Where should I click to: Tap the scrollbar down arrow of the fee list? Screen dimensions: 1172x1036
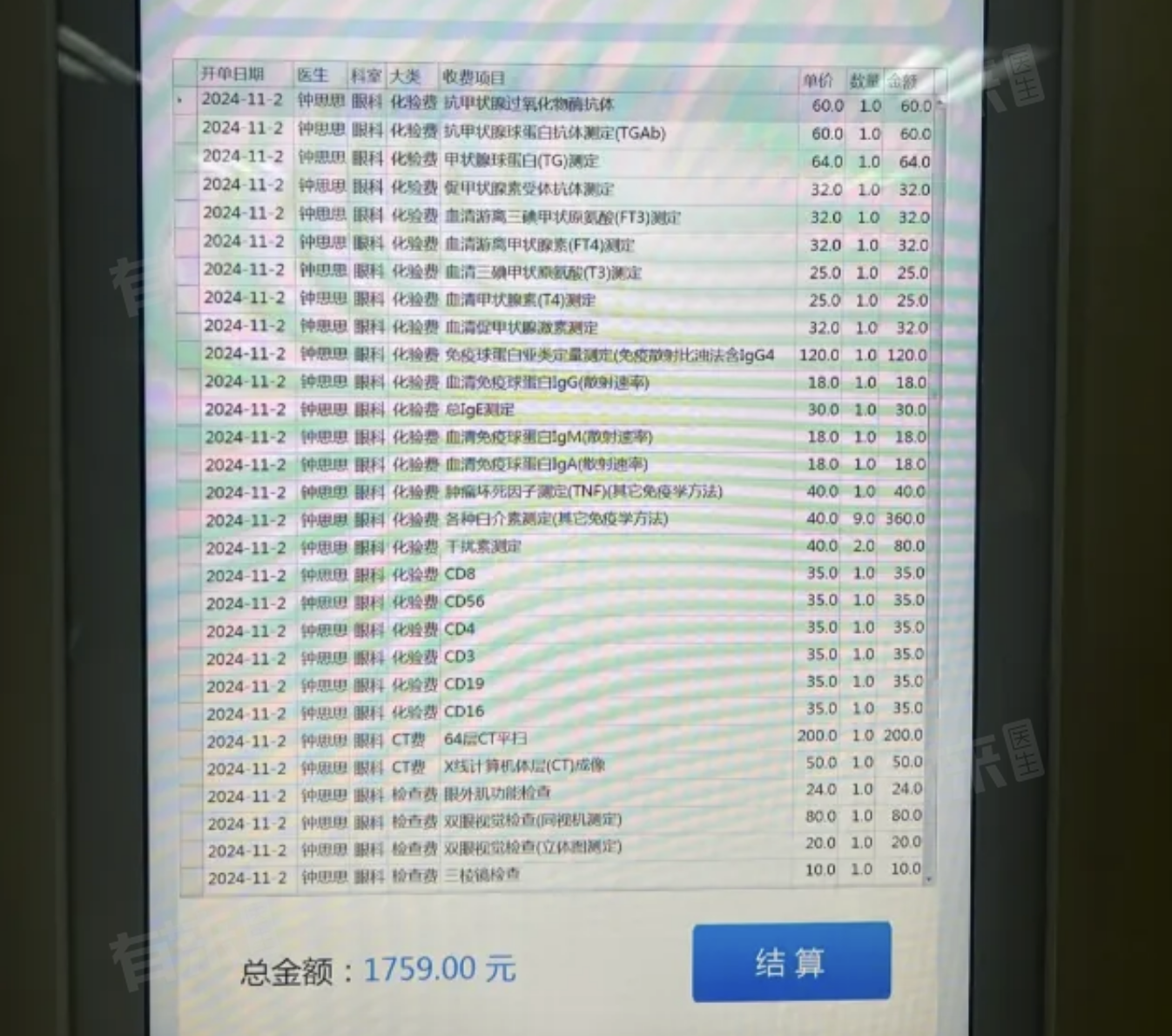(928, 879)
